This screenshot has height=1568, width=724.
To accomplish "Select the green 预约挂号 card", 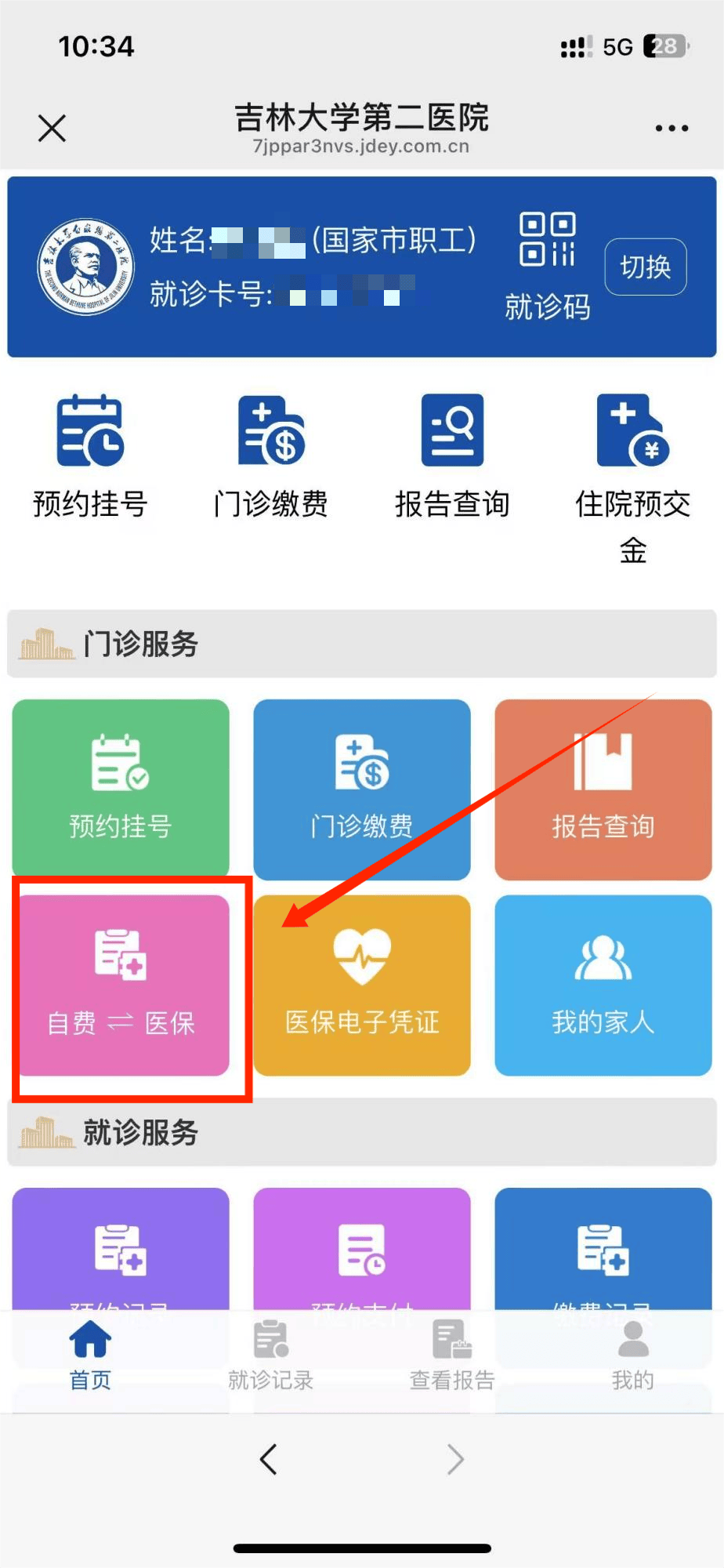I will [x=121, y=789].
